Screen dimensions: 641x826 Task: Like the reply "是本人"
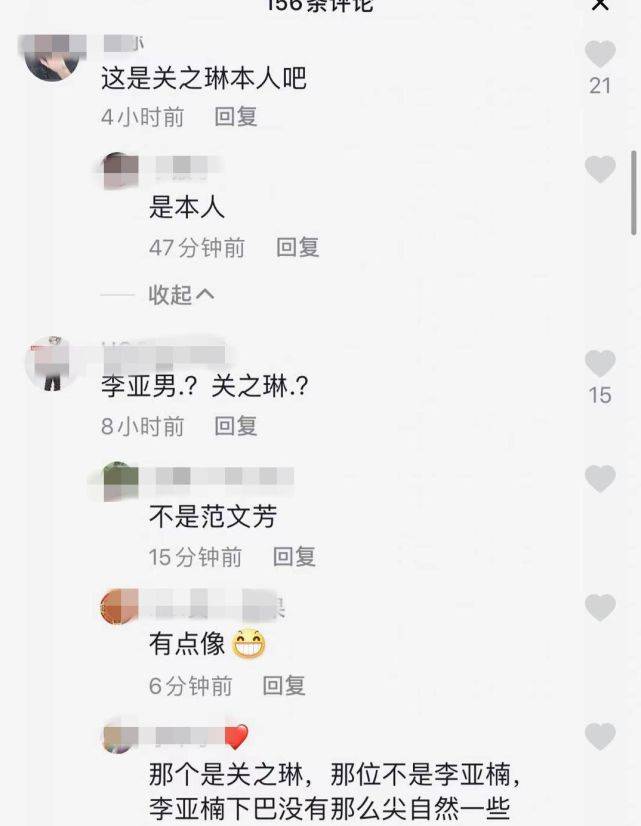600,169
